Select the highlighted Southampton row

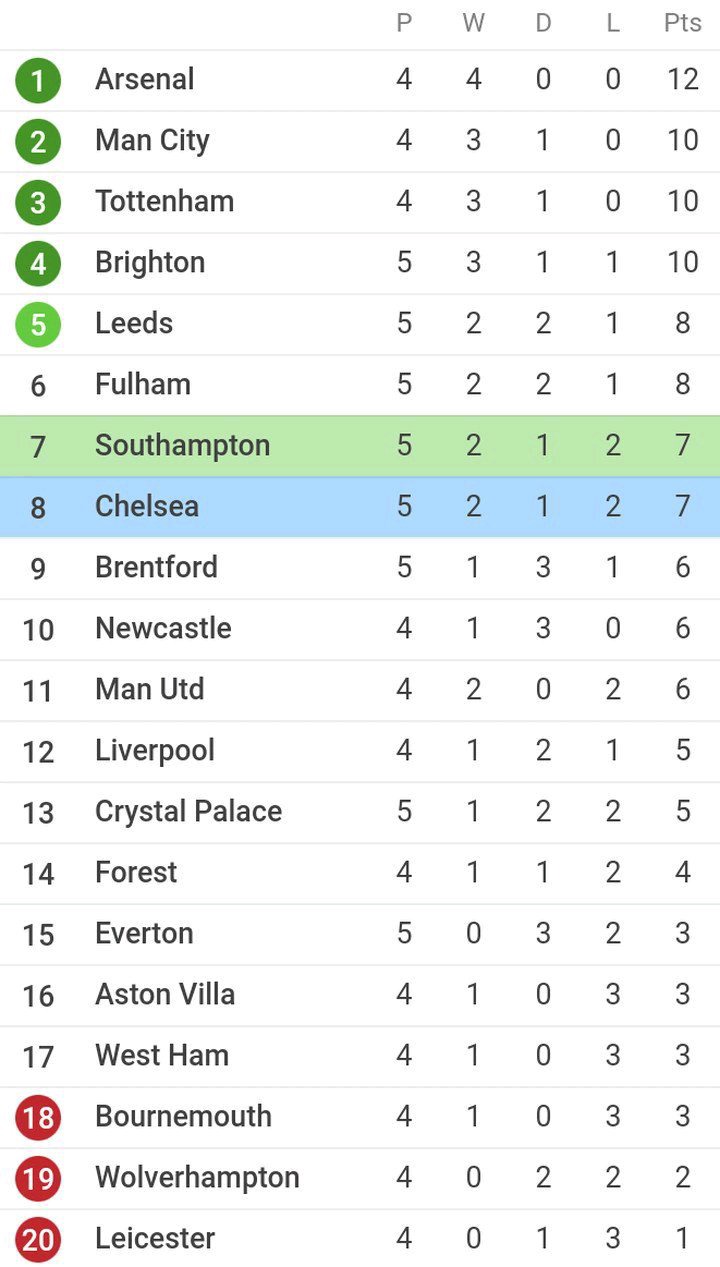(x=360, y=446)
